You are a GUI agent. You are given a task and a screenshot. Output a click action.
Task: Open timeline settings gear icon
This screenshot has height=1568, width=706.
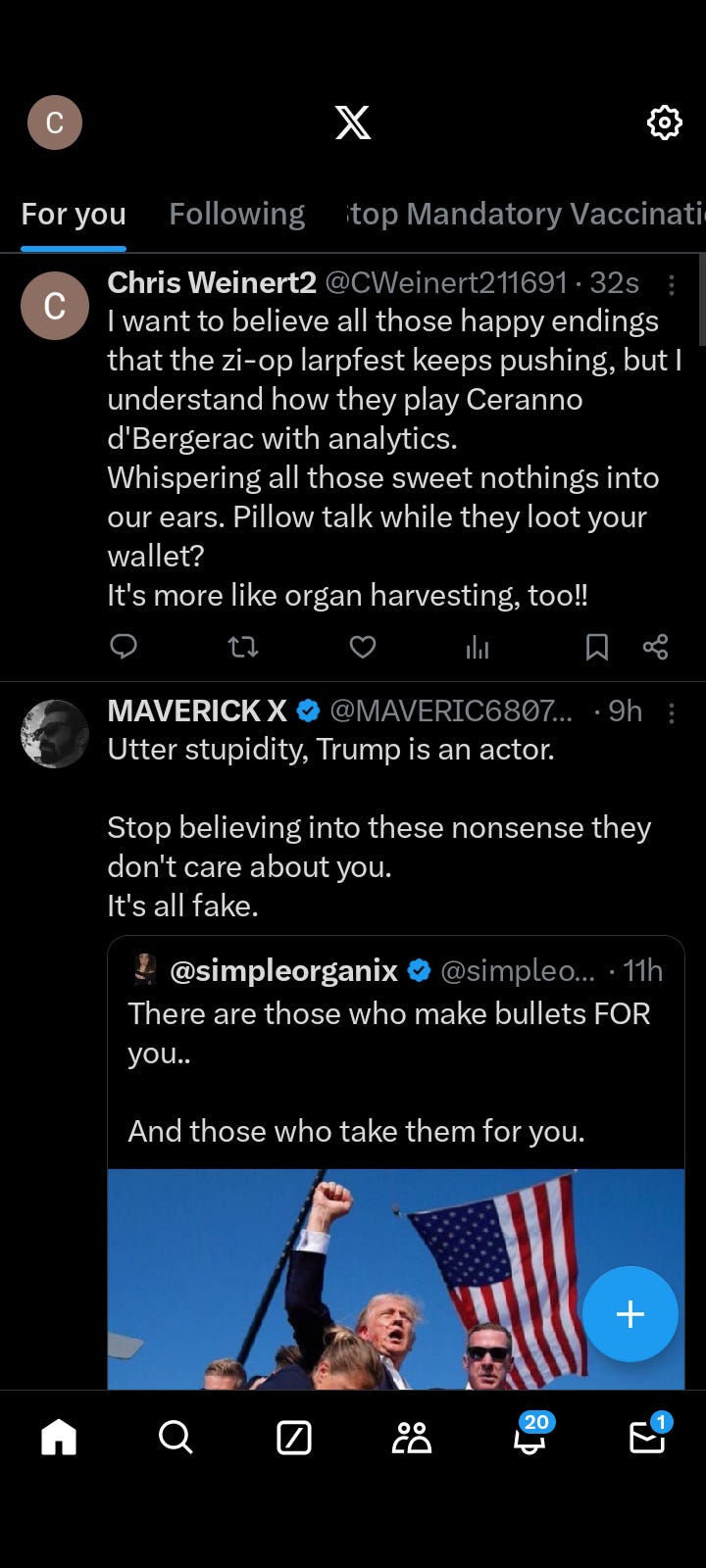point(664,122)
